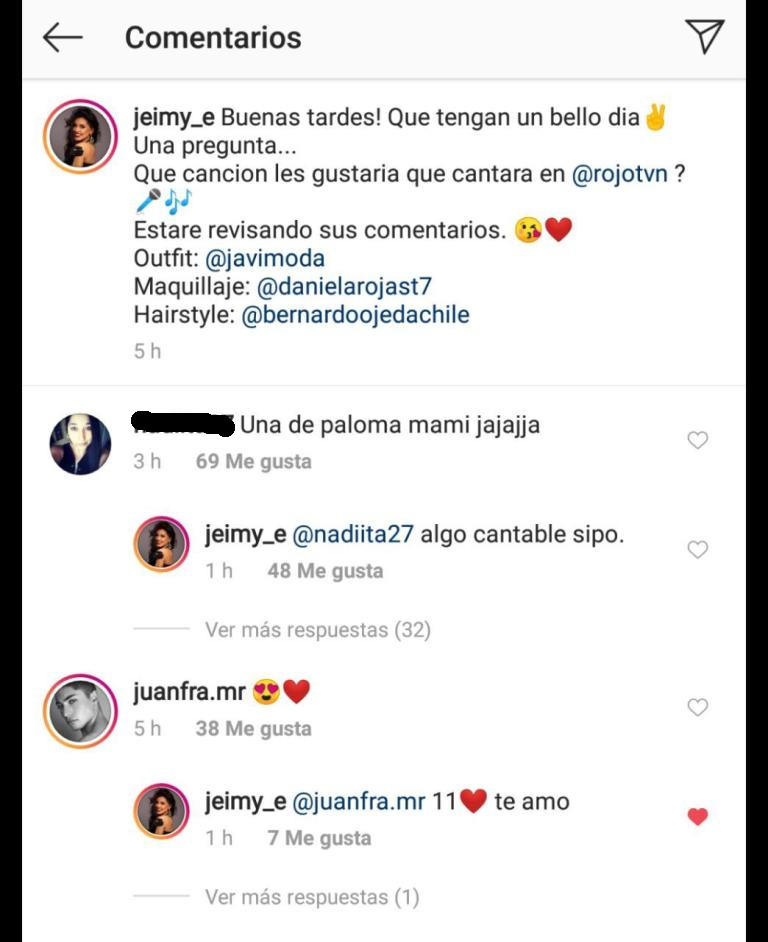The width and height of the screenshot is (768, 942).
Task: View the 38 Me gusta list
Action: click(253, 729)
